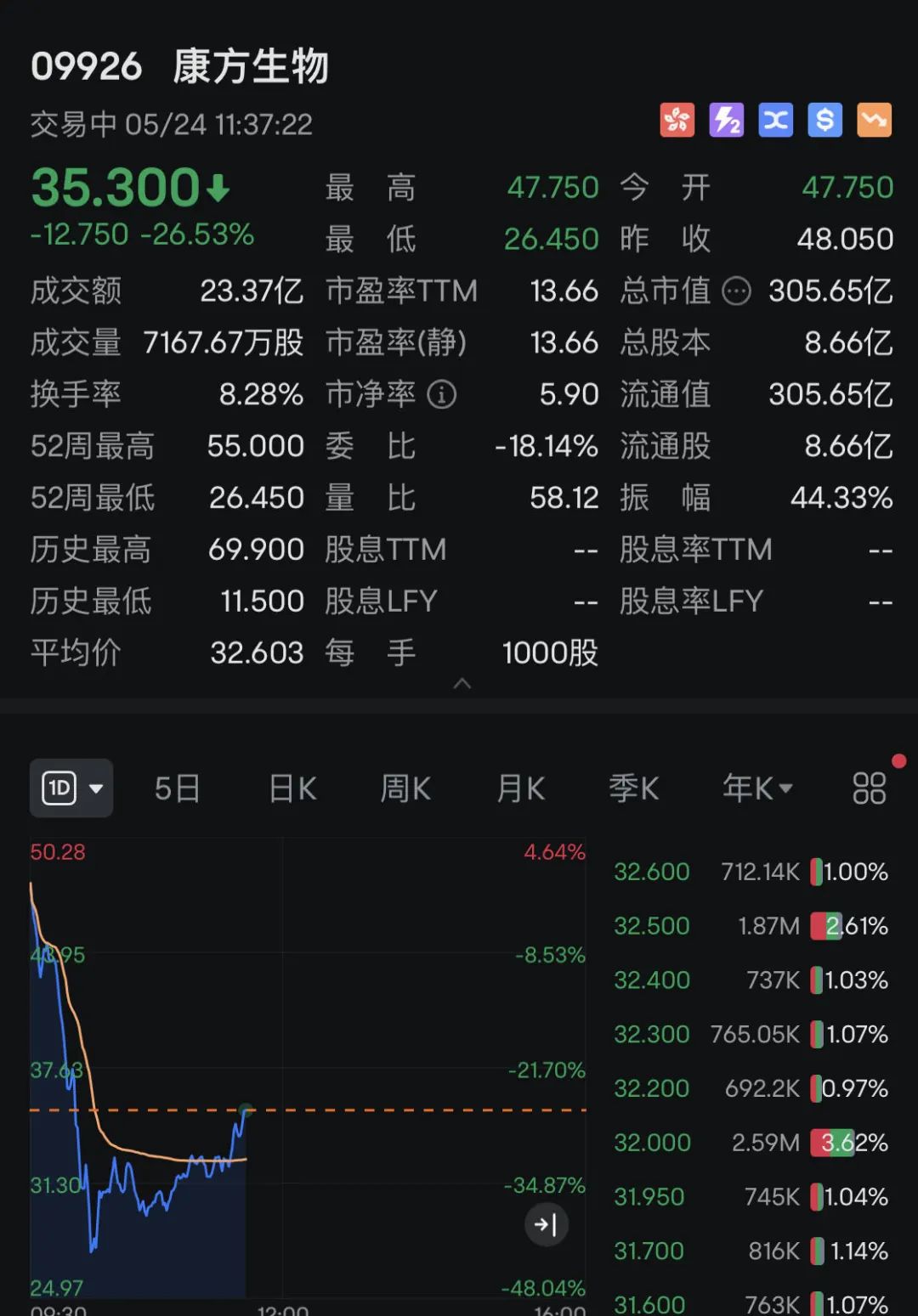The width and height of the screenshot is (918, 1316).
Task: Open the 1D timeframe dropdown
Action: (x=71, y=788)
